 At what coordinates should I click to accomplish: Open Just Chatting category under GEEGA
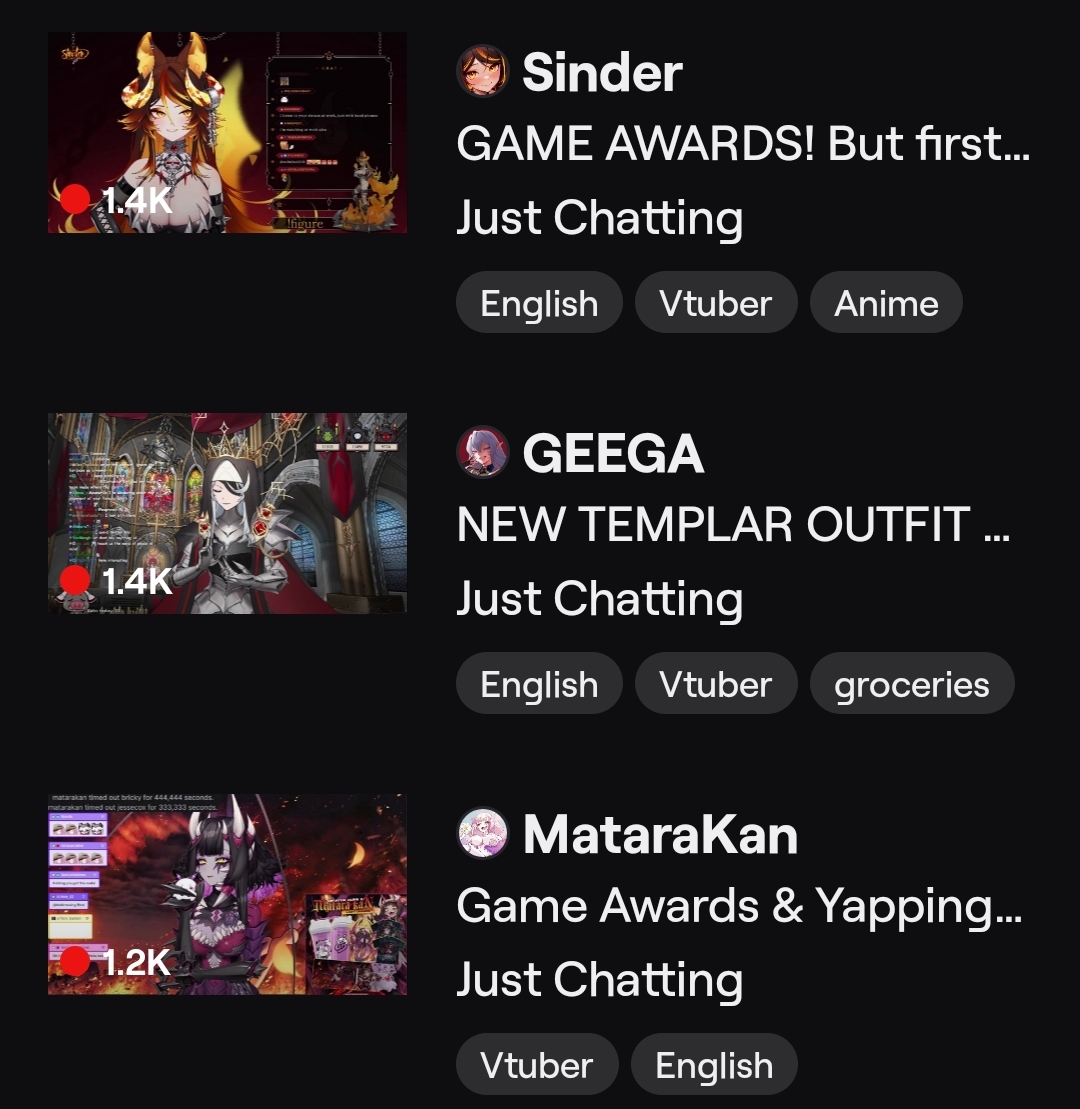coord(599,599)
